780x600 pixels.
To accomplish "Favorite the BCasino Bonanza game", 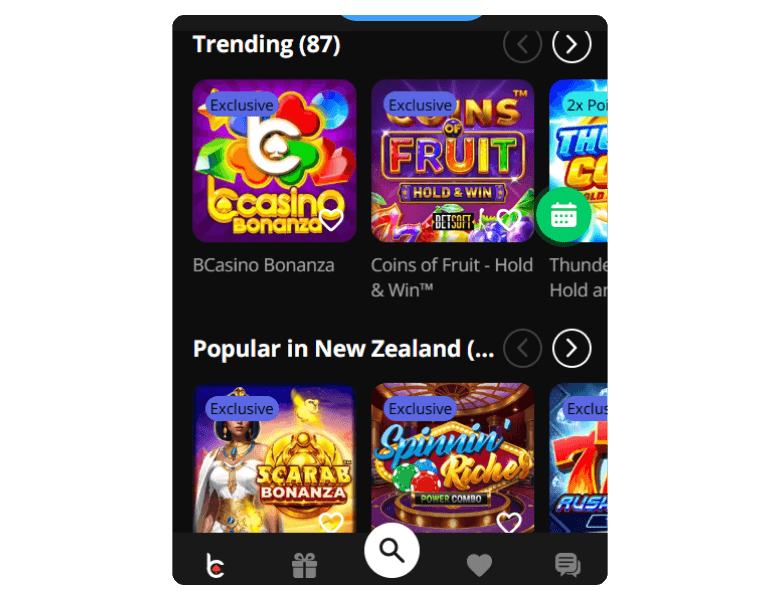I will tap(332, 220).
